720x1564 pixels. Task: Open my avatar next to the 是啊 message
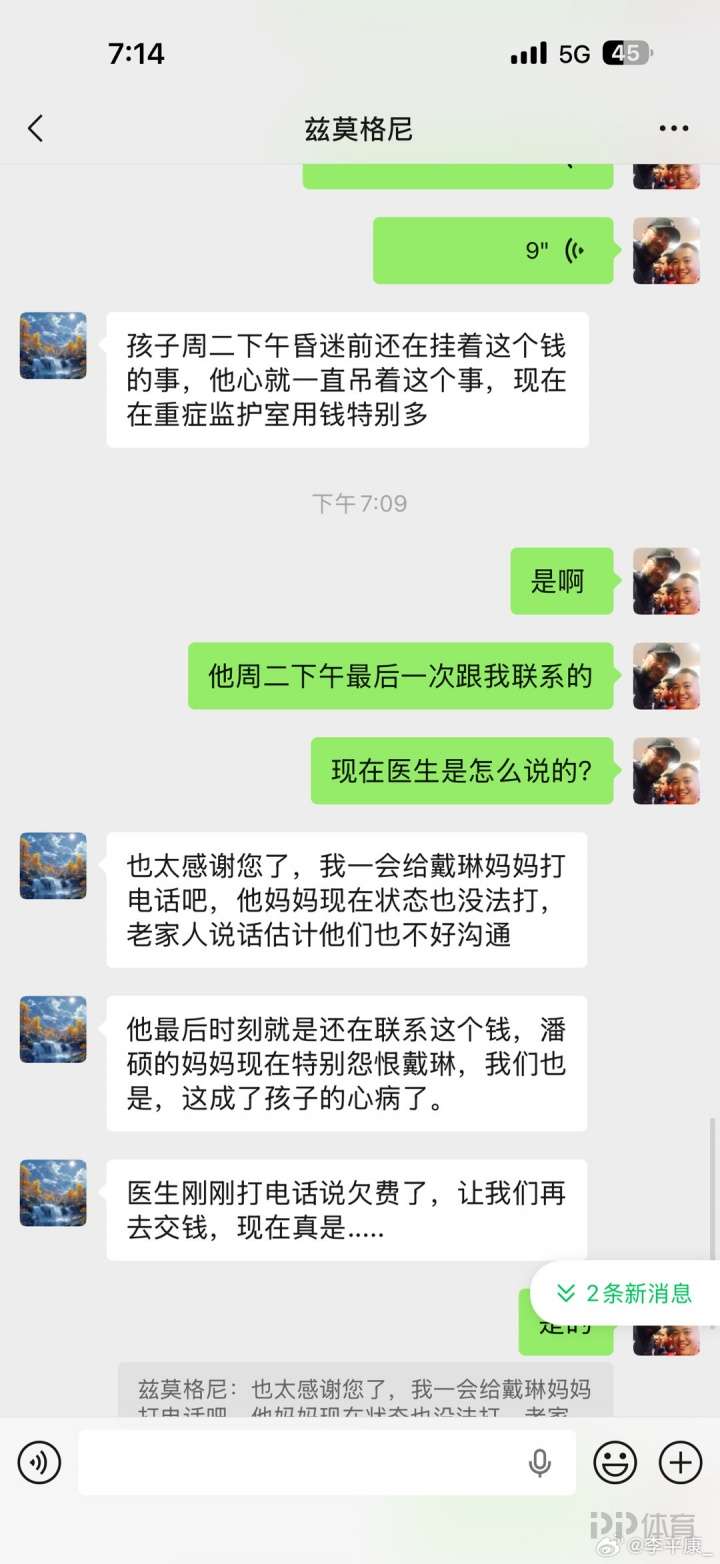(666, 581)
